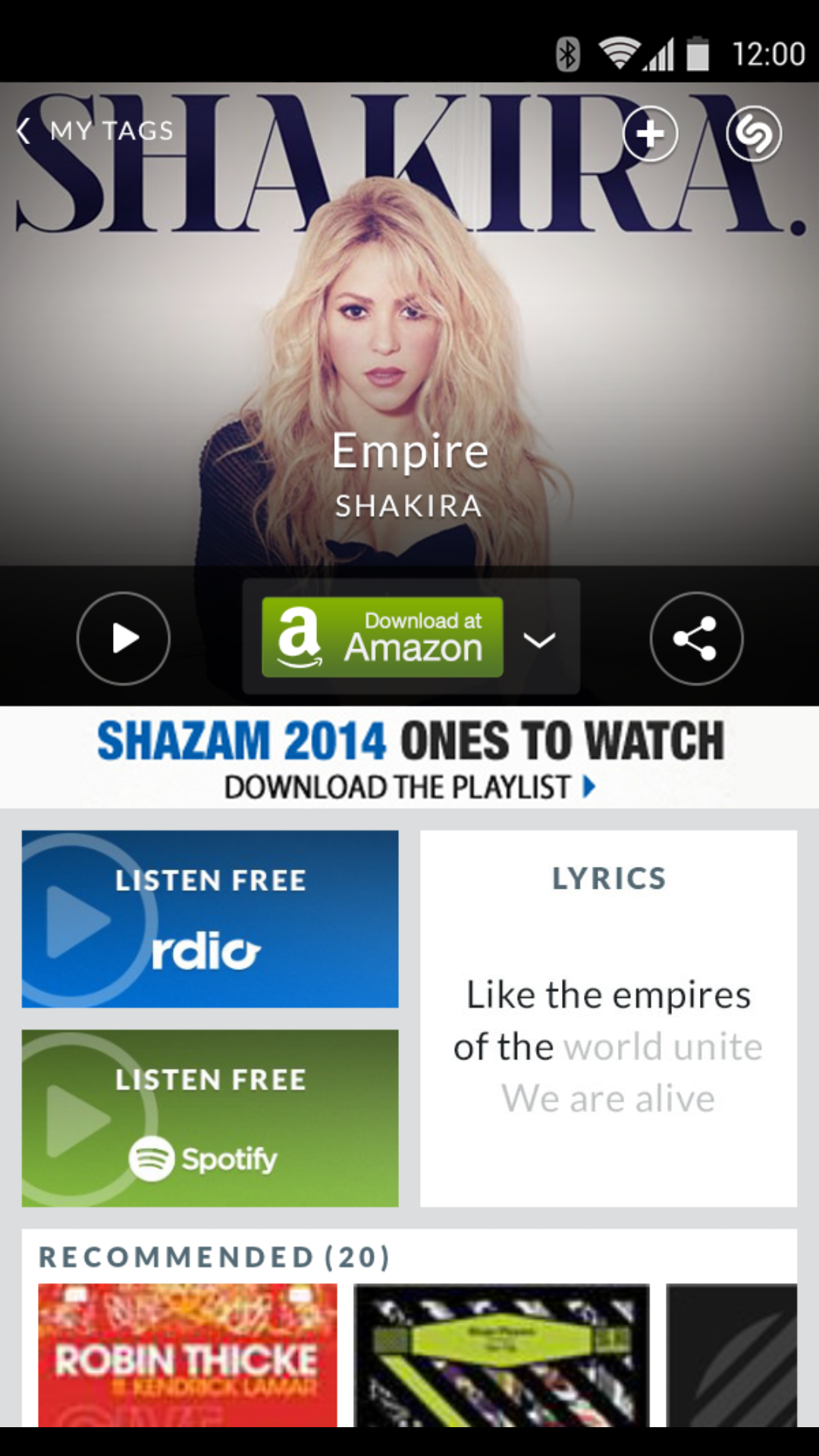Image resolution: width=819 pixels, height=1456 pixels.
Task: Open the Shazam tagging icon
Action: pyautogui.click(x=754, y=134)
